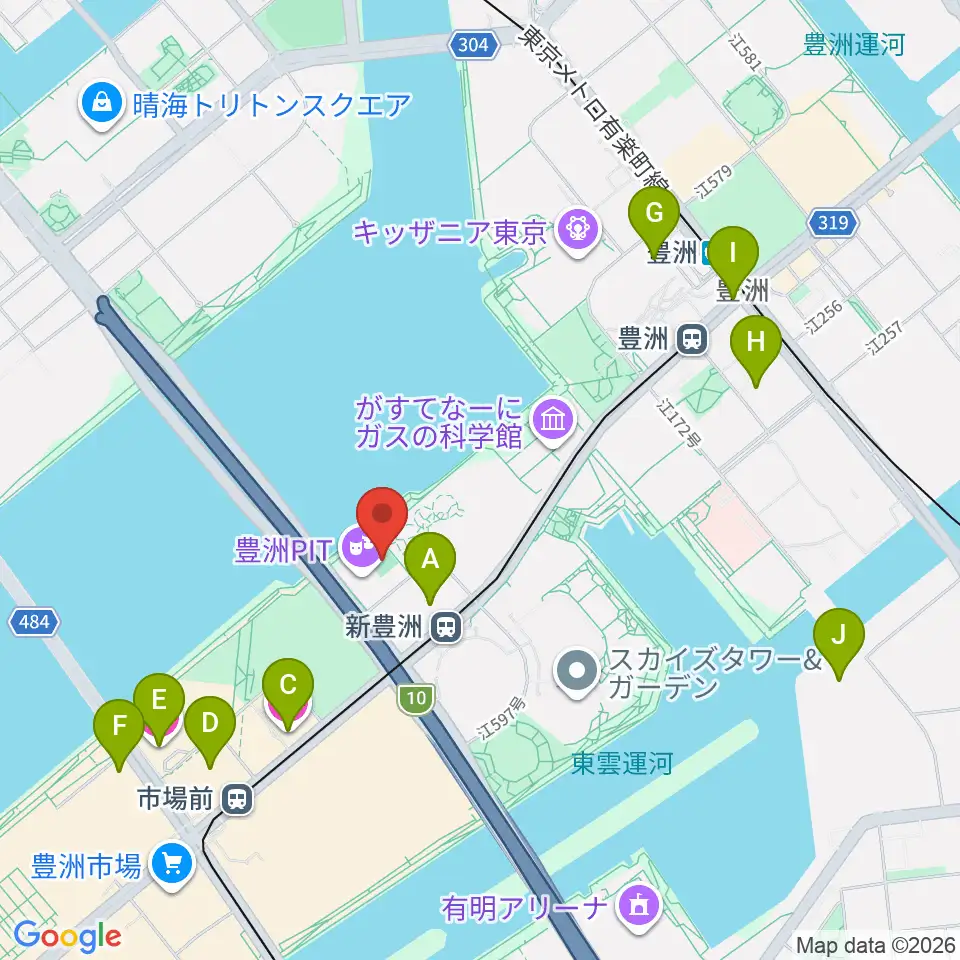Tap the 豊洲市場 shopping cart pin

(171, 865)
